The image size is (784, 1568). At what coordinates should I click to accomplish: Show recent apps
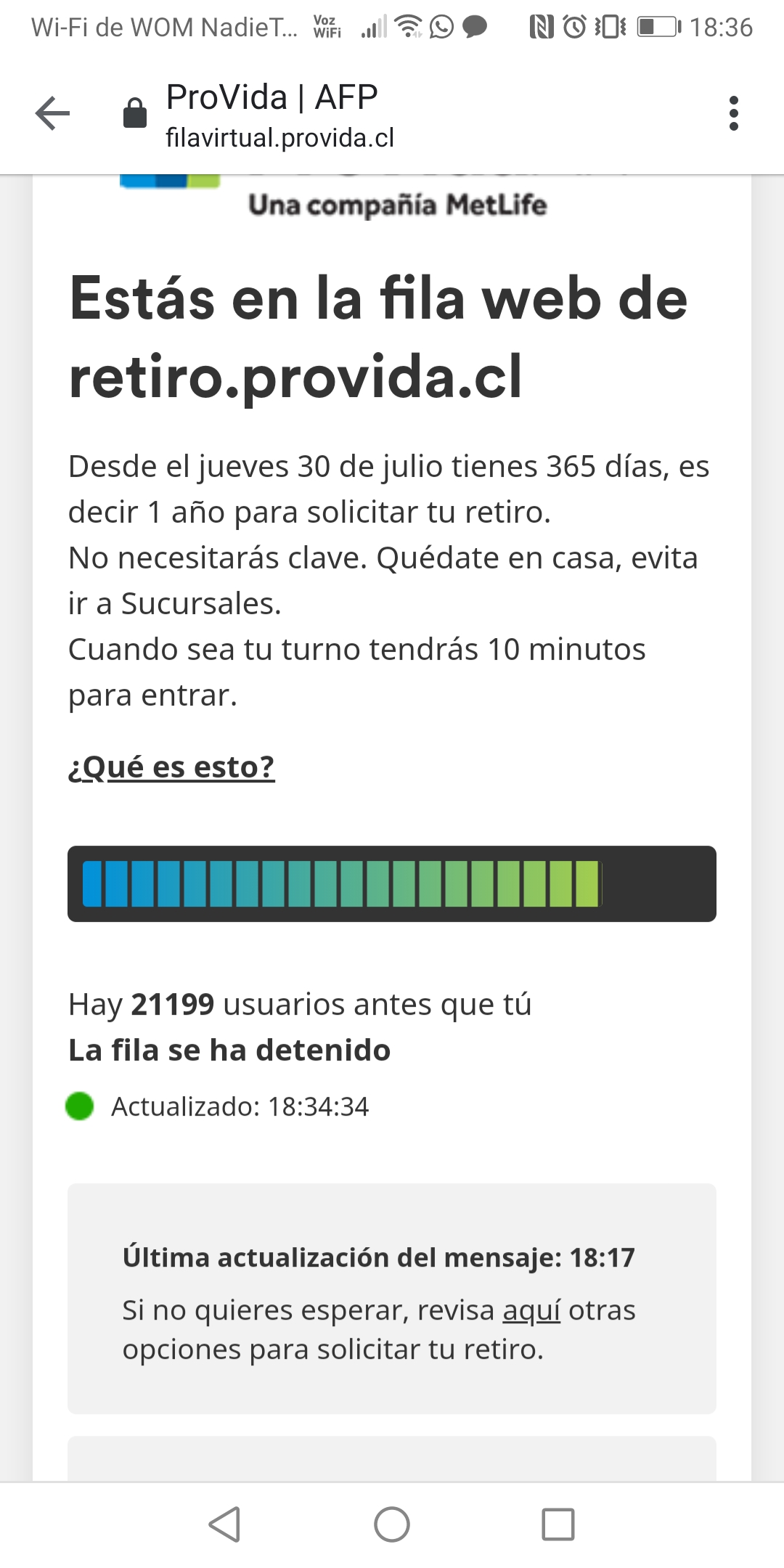tap(558, 1524)
